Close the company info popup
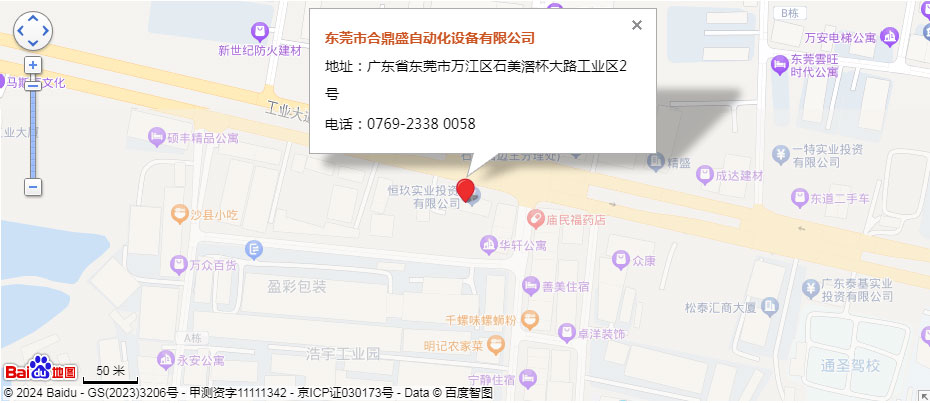Image resolution: width=930 pixels, height=403 pixels. [x=637, y=26]
